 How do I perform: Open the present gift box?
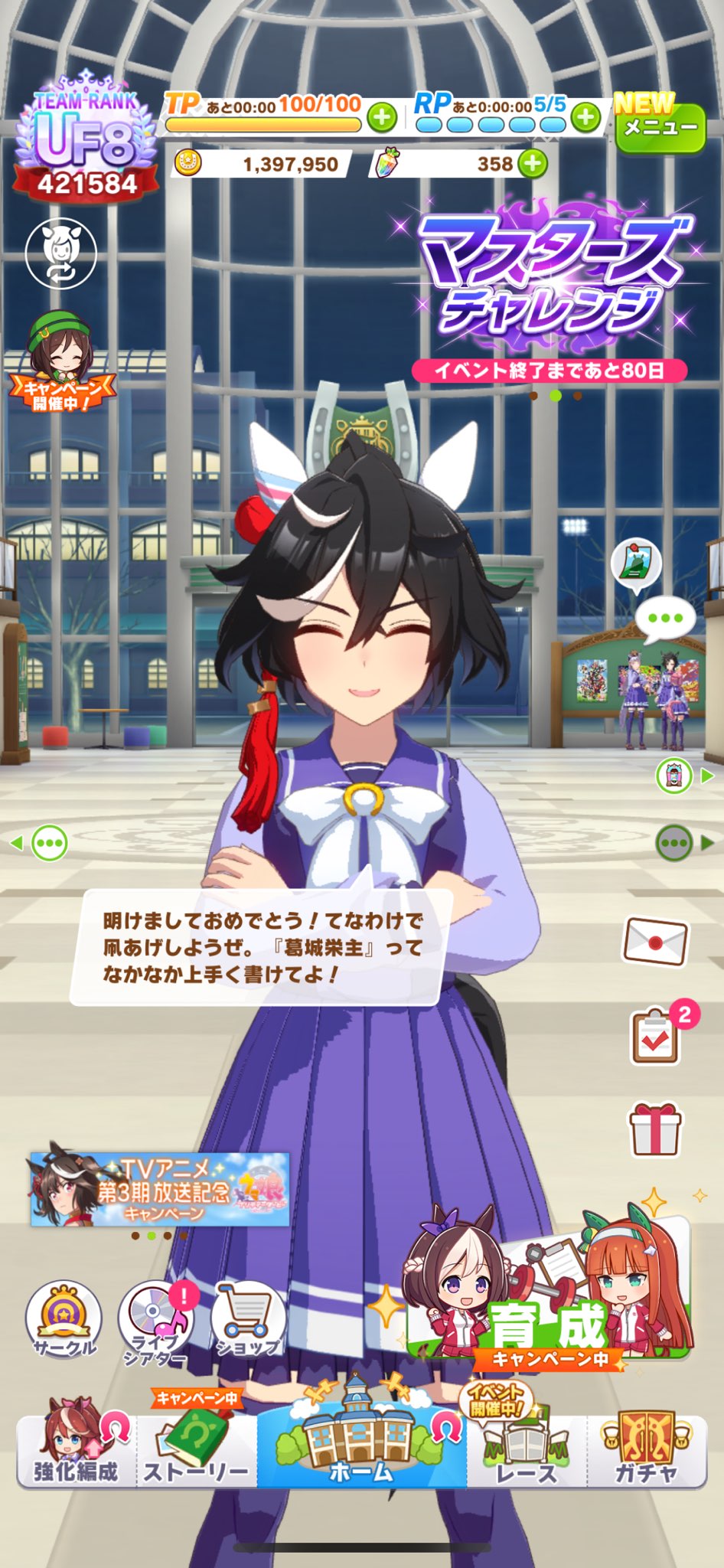(655, 1129)
